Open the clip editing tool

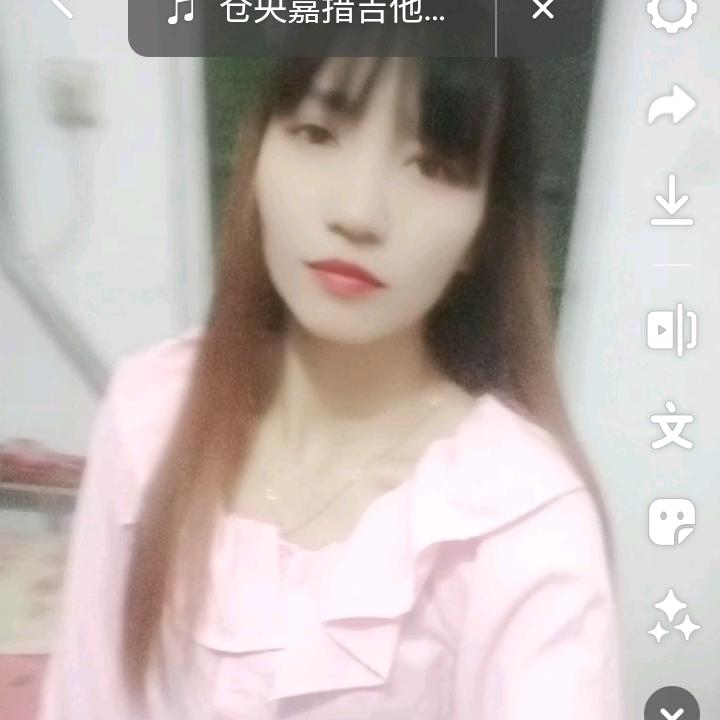click(672, 330)
